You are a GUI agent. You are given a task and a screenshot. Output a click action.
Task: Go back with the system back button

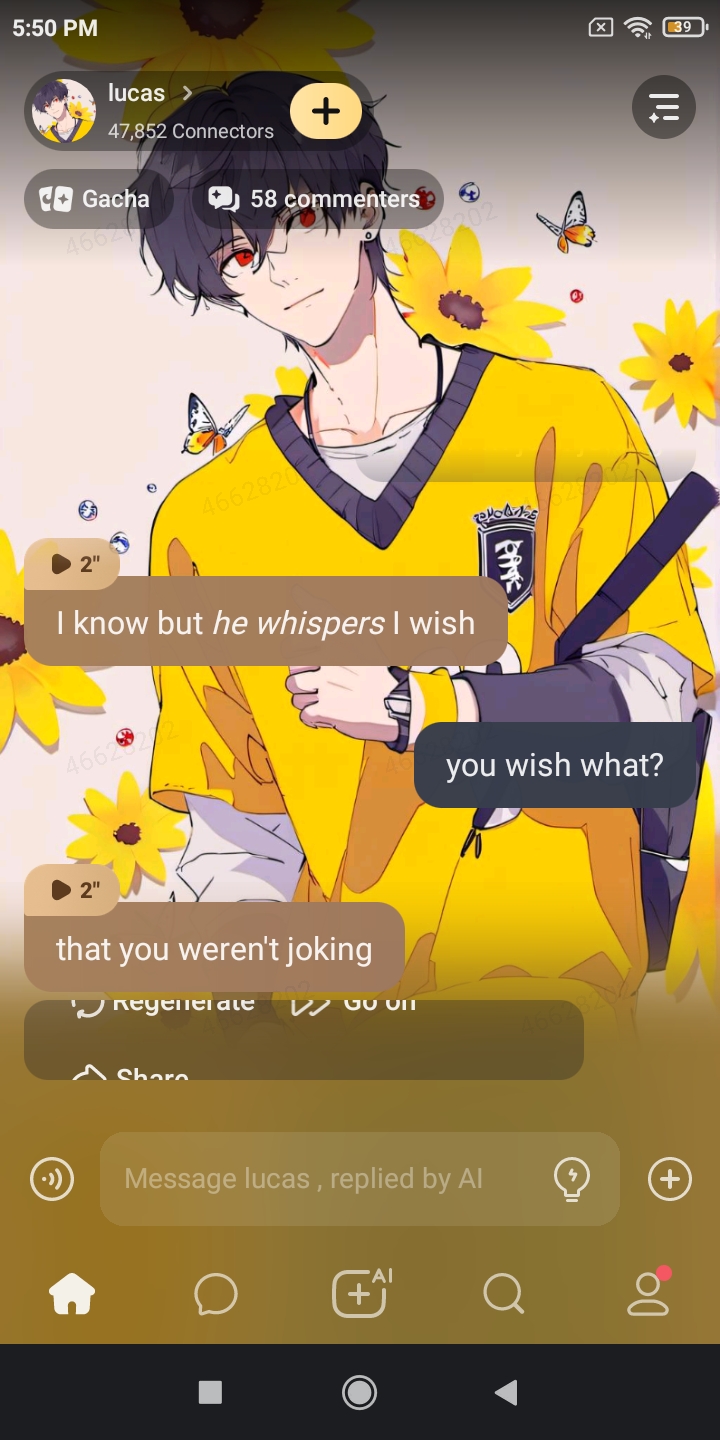click(507, 1392)
